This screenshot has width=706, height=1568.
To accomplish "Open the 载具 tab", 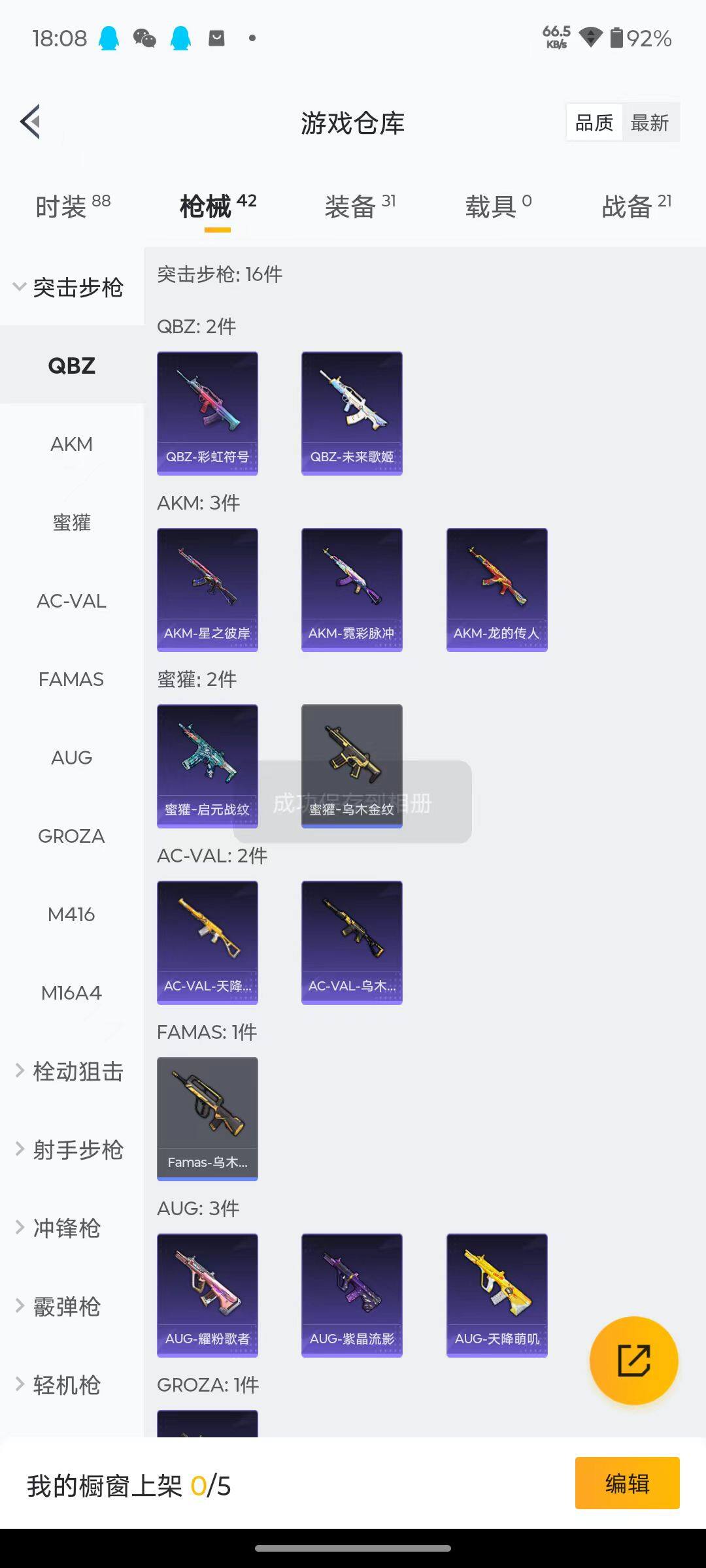I will click(498, 206).
